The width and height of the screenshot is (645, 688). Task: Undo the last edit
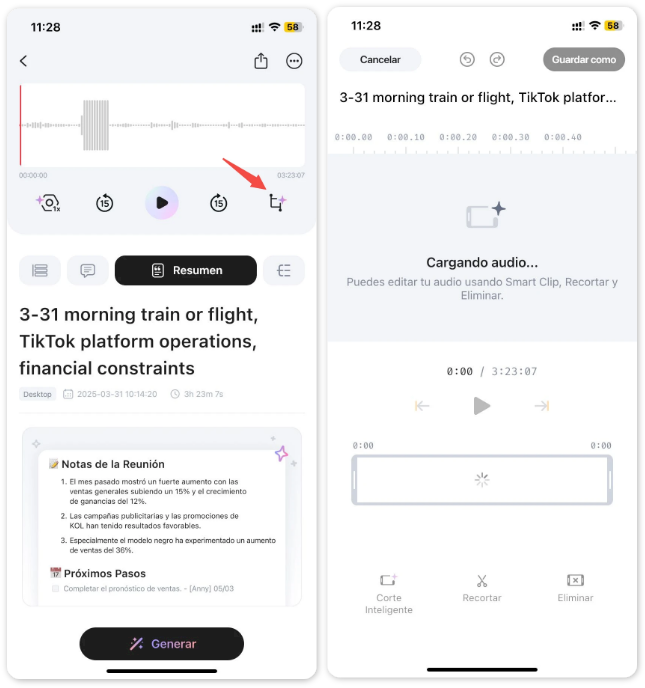(x=467, y=60)
